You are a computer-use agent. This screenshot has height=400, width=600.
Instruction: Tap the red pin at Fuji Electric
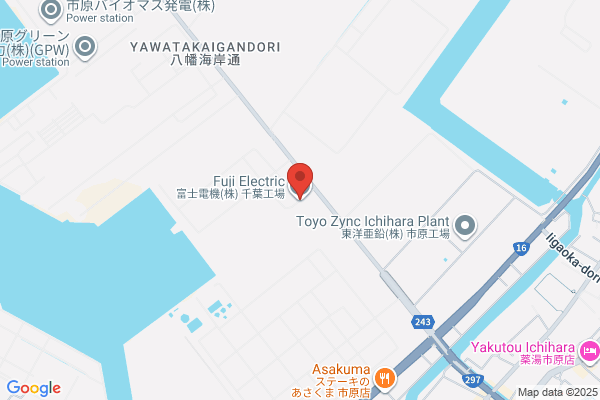click(300, 181)
